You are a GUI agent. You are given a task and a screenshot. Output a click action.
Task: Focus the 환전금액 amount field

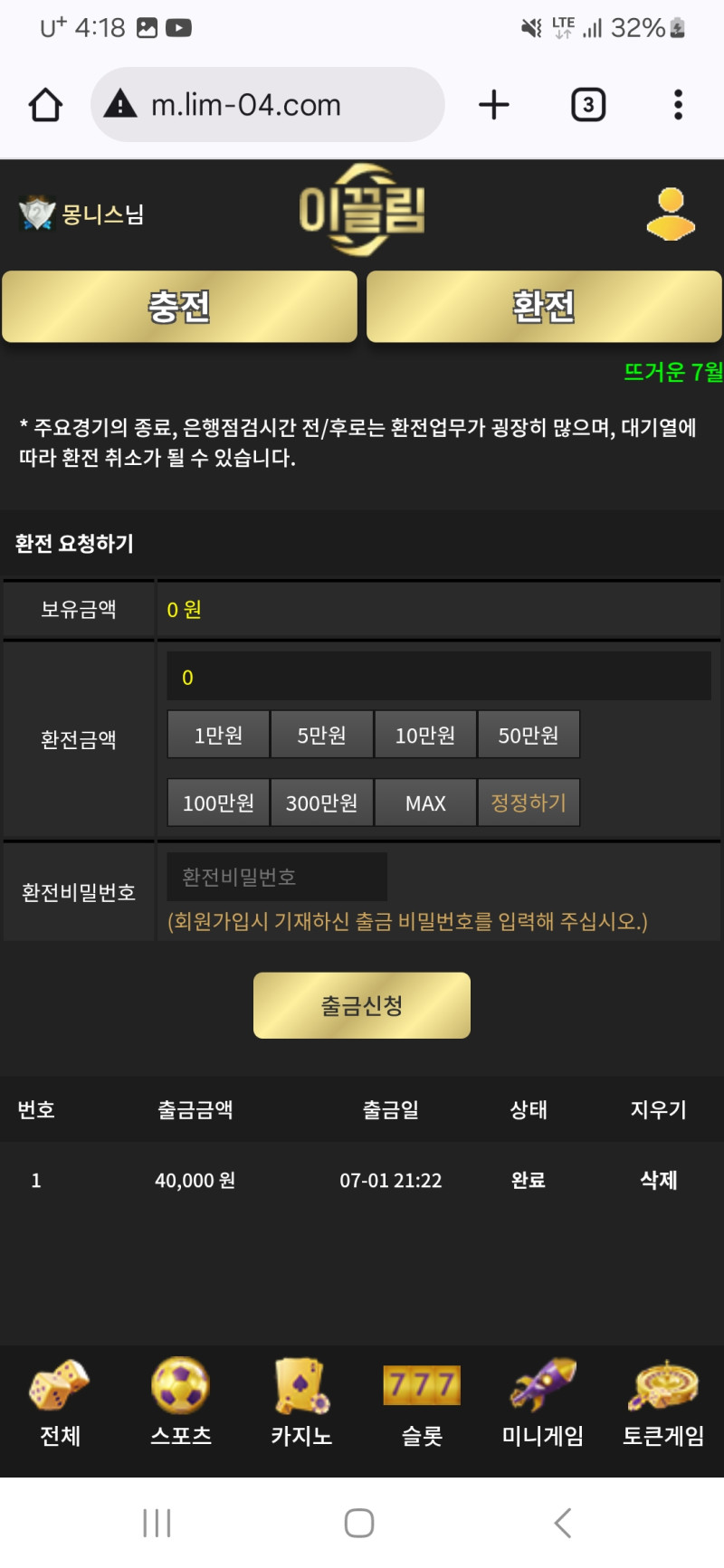click(438, 677)
